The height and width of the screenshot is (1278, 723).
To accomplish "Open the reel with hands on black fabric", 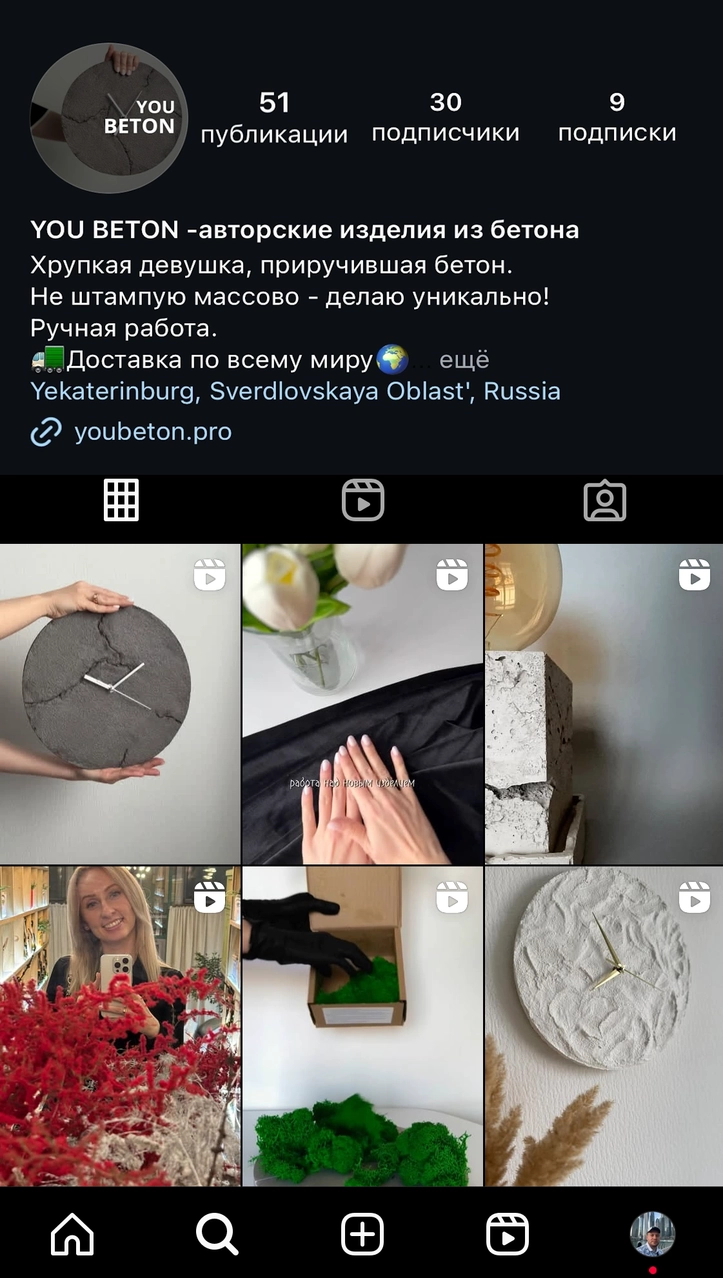I will (x=362, y=704).
